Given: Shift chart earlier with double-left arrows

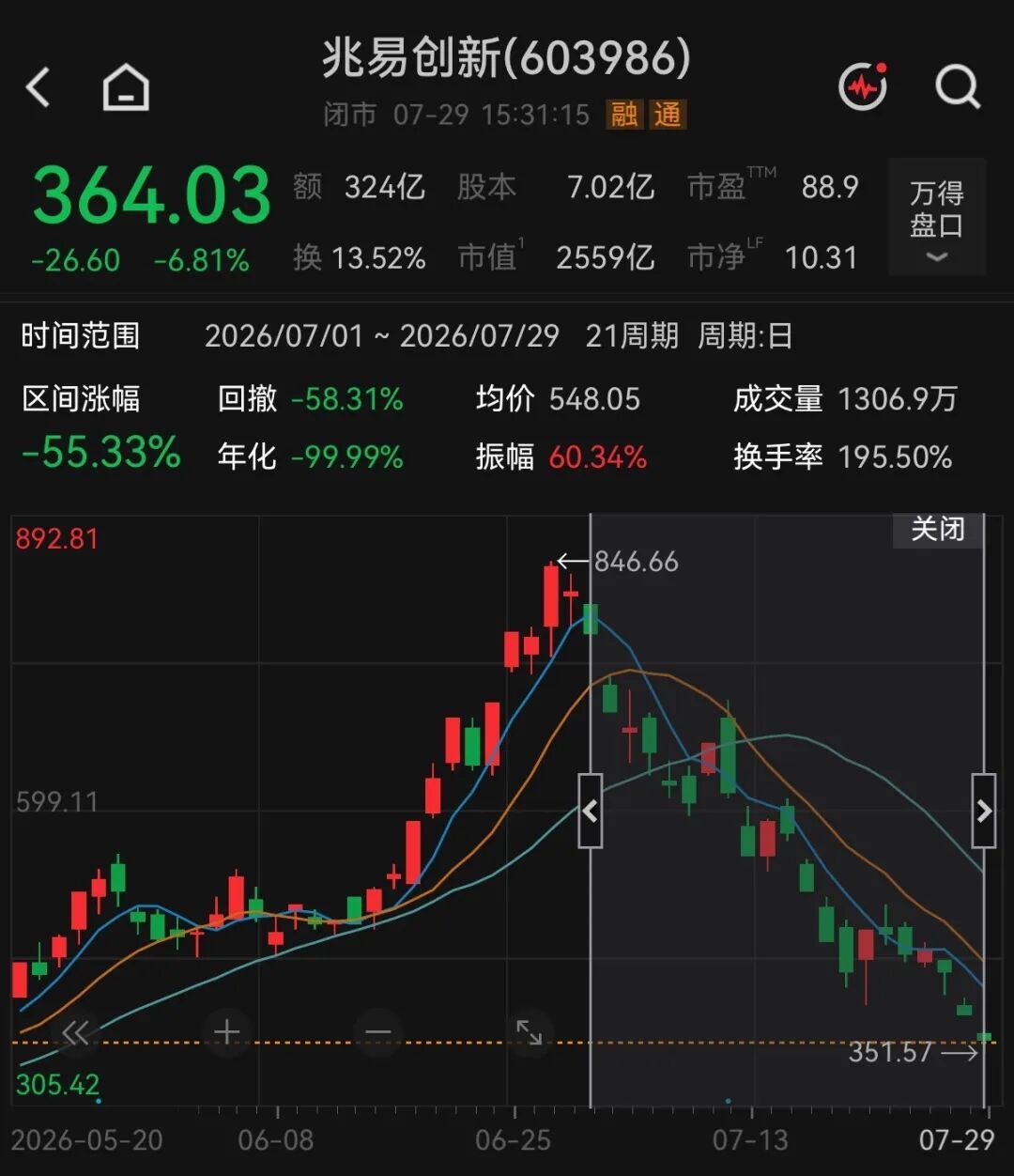Looking at the screenshot, I should click(75, 1033).
